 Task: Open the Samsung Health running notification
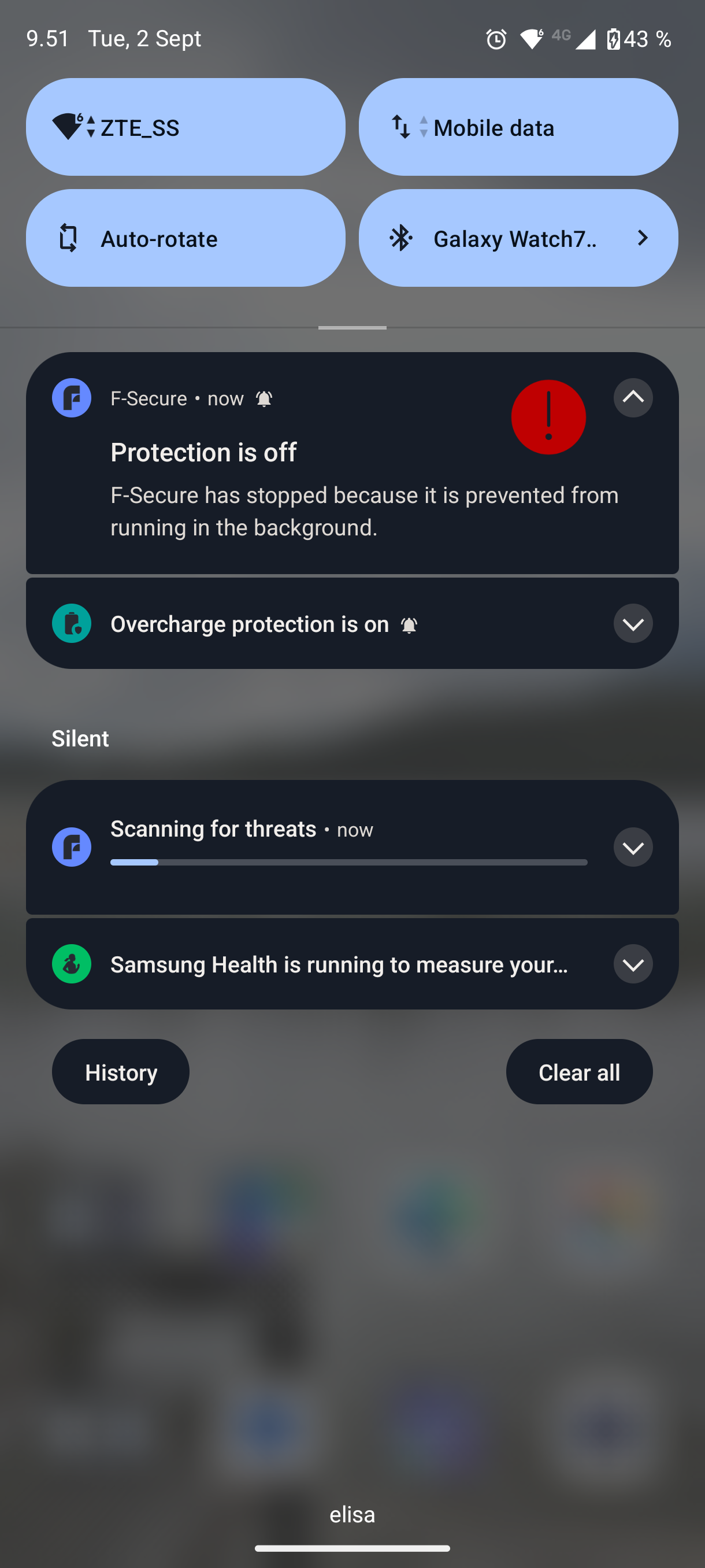352,964
